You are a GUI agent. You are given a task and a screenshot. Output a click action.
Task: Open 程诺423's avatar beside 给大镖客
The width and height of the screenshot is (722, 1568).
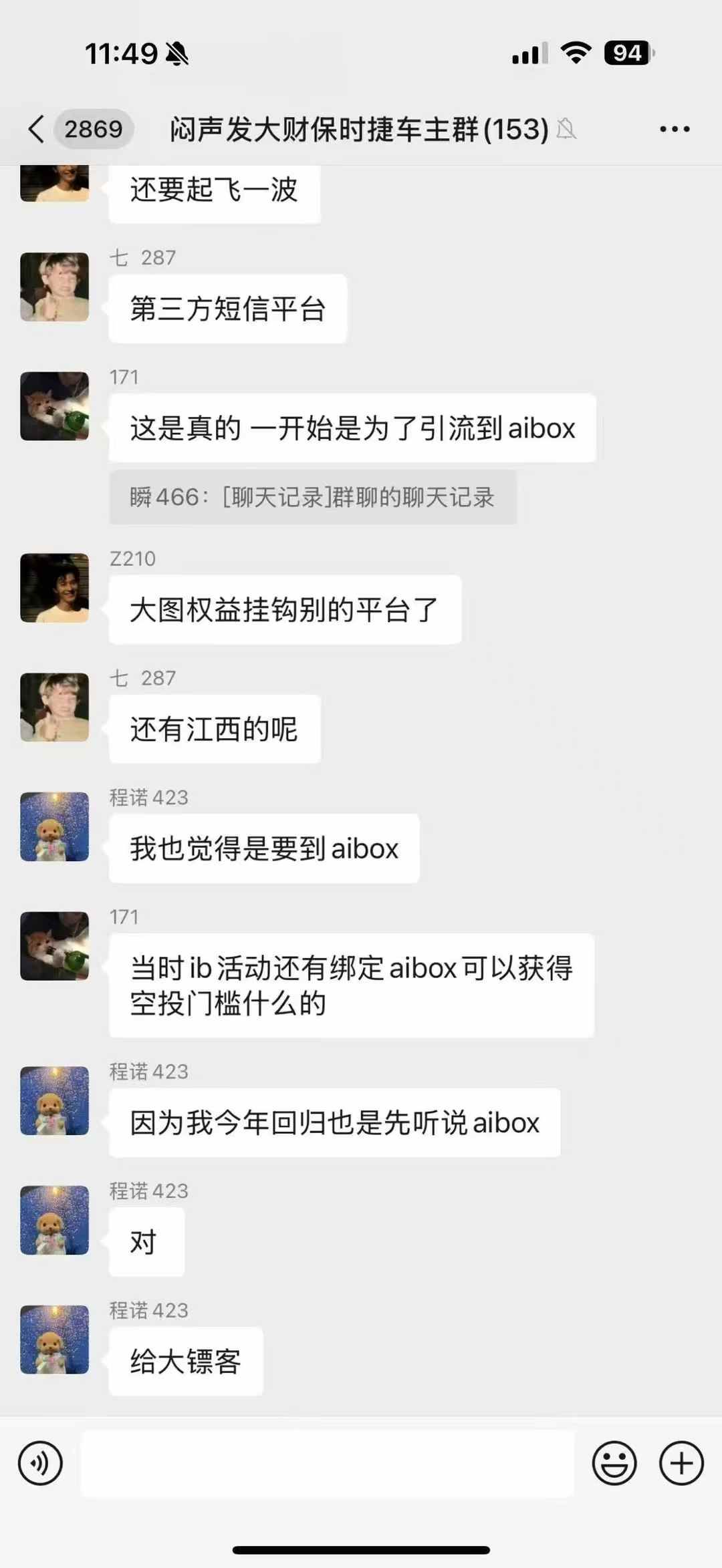[55, 1340]
